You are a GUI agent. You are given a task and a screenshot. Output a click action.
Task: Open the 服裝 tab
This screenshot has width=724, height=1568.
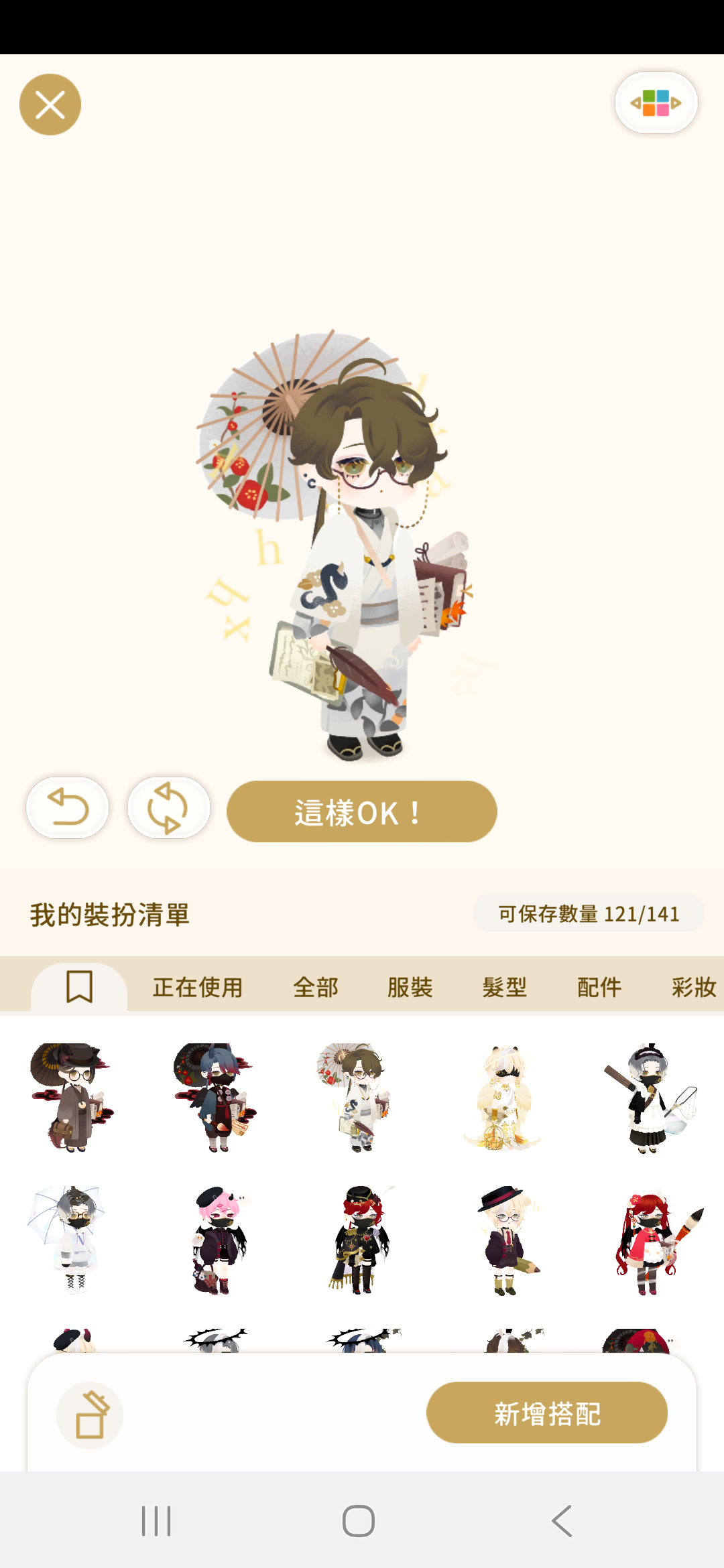coord(410,987)
